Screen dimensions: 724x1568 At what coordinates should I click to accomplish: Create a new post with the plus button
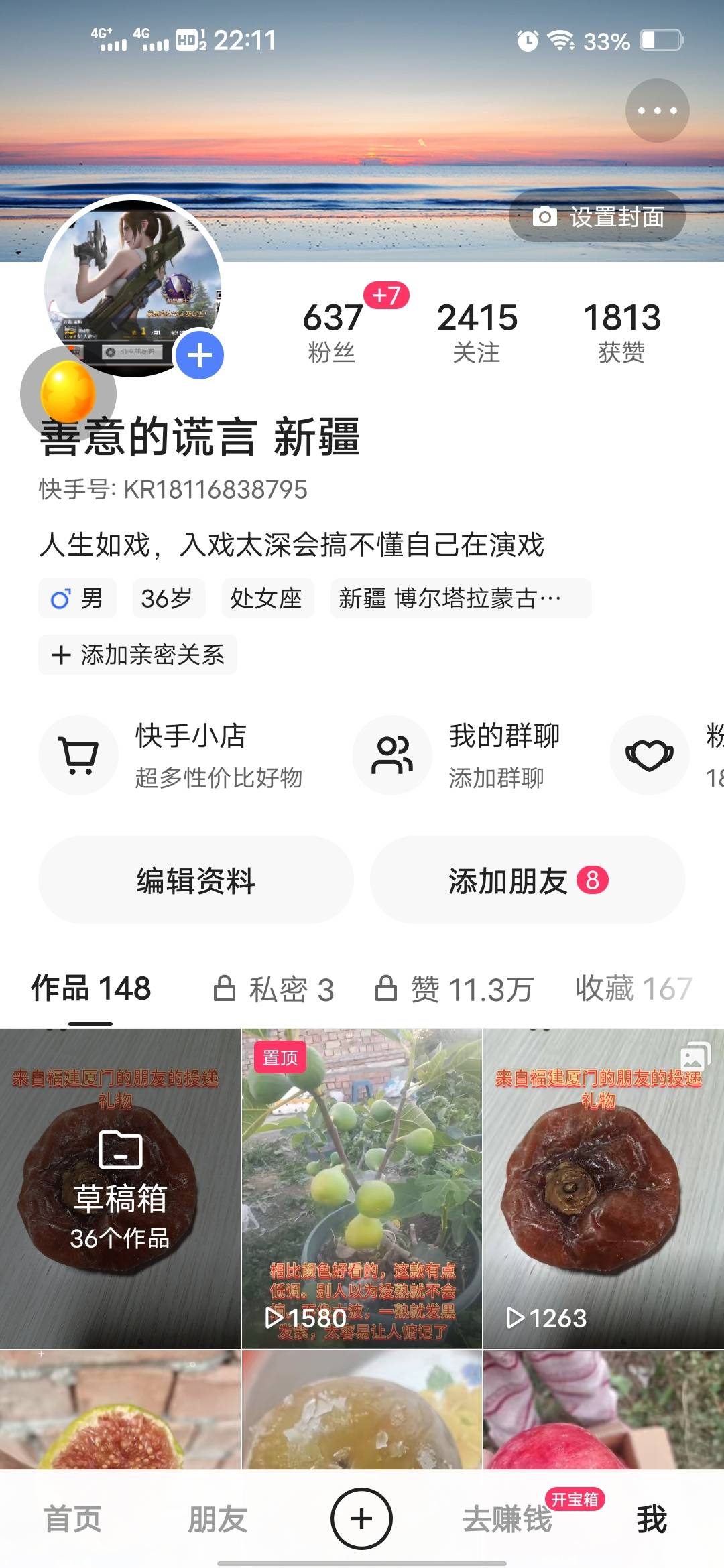(362, 1519)
